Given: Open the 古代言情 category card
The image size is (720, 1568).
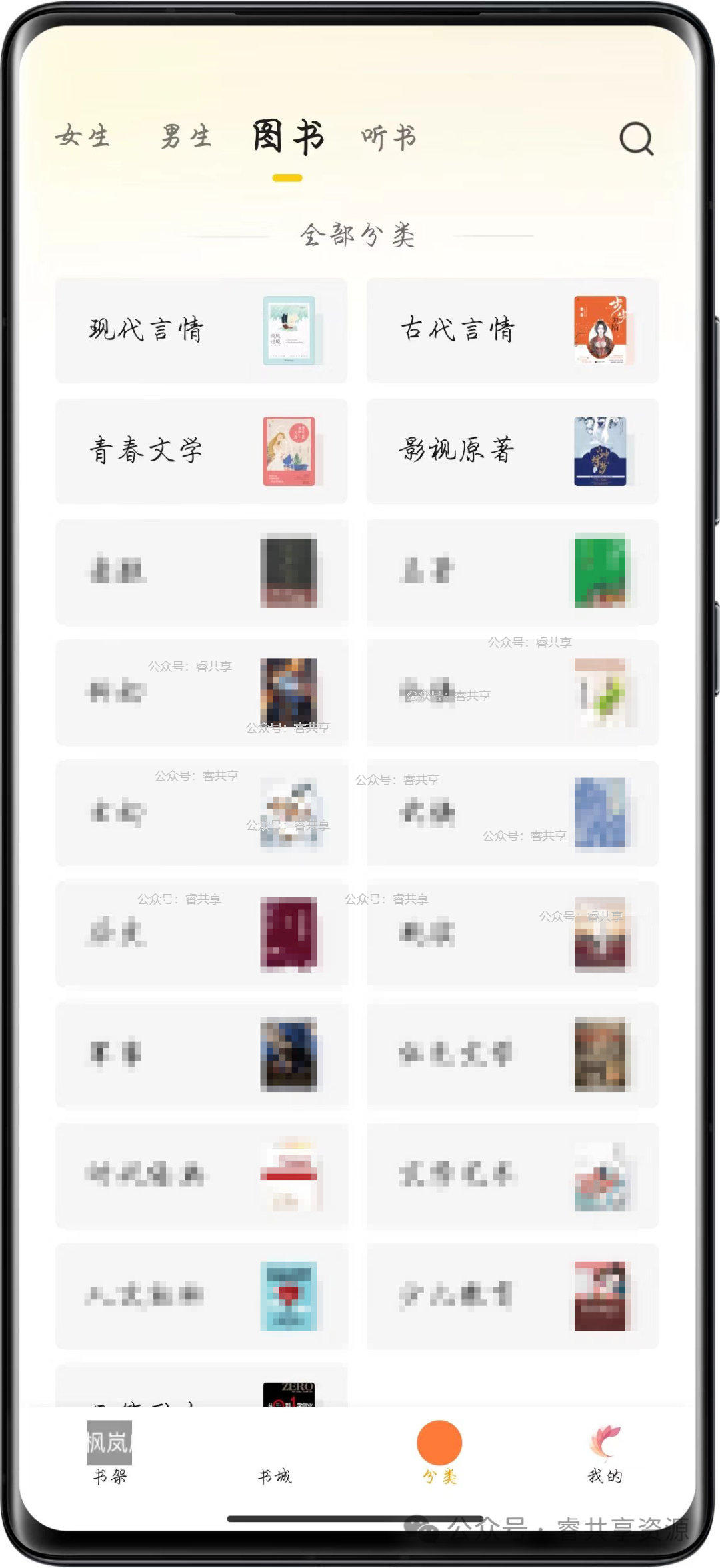Looking at the screenshot, I should point(513,331).
